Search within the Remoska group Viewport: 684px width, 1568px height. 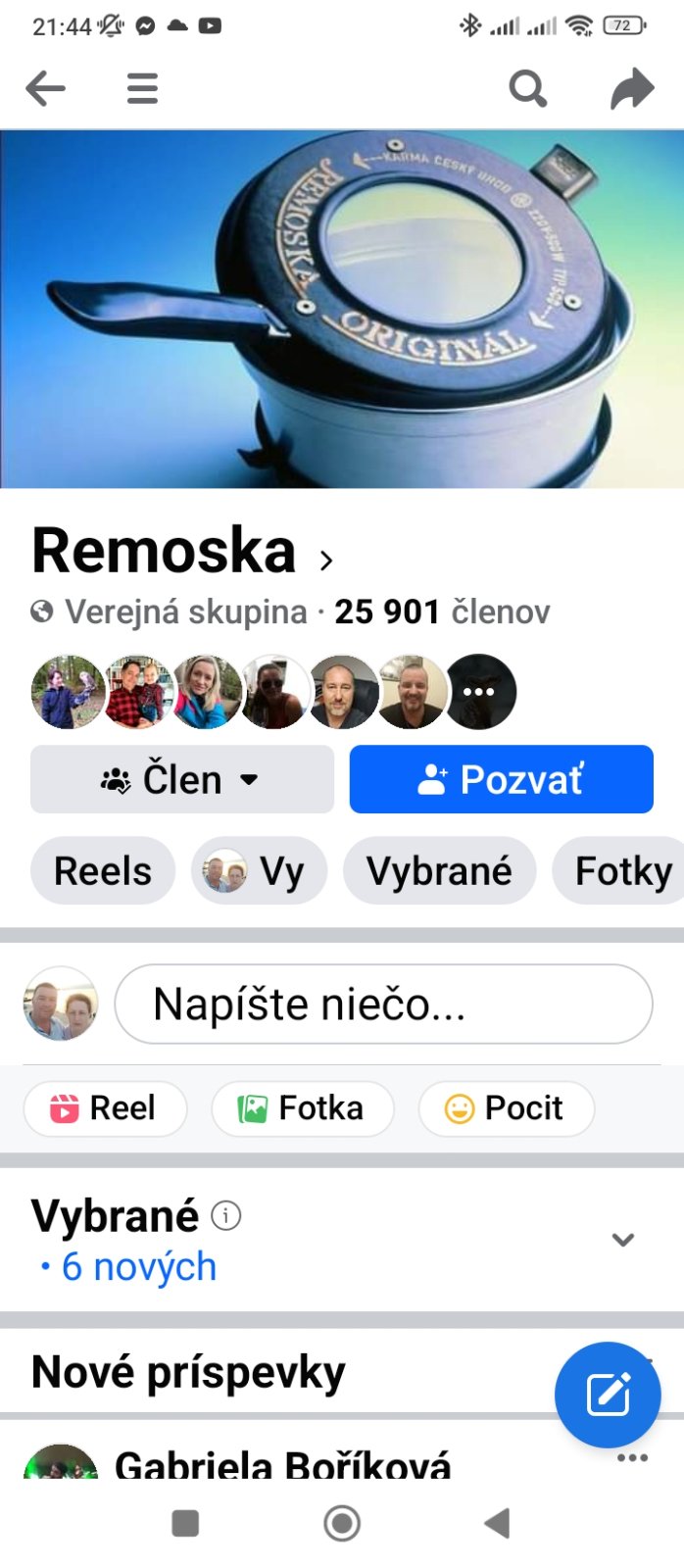click(x=527, y=89)
